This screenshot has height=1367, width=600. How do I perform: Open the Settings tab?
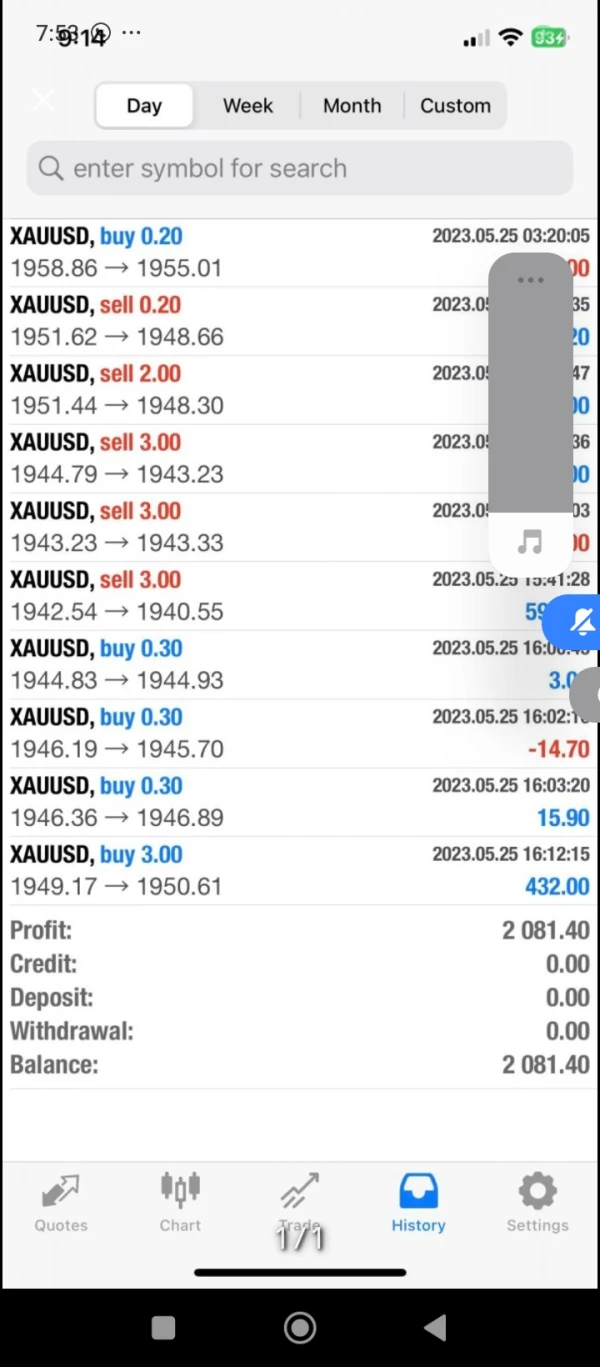click(537, 1203)
